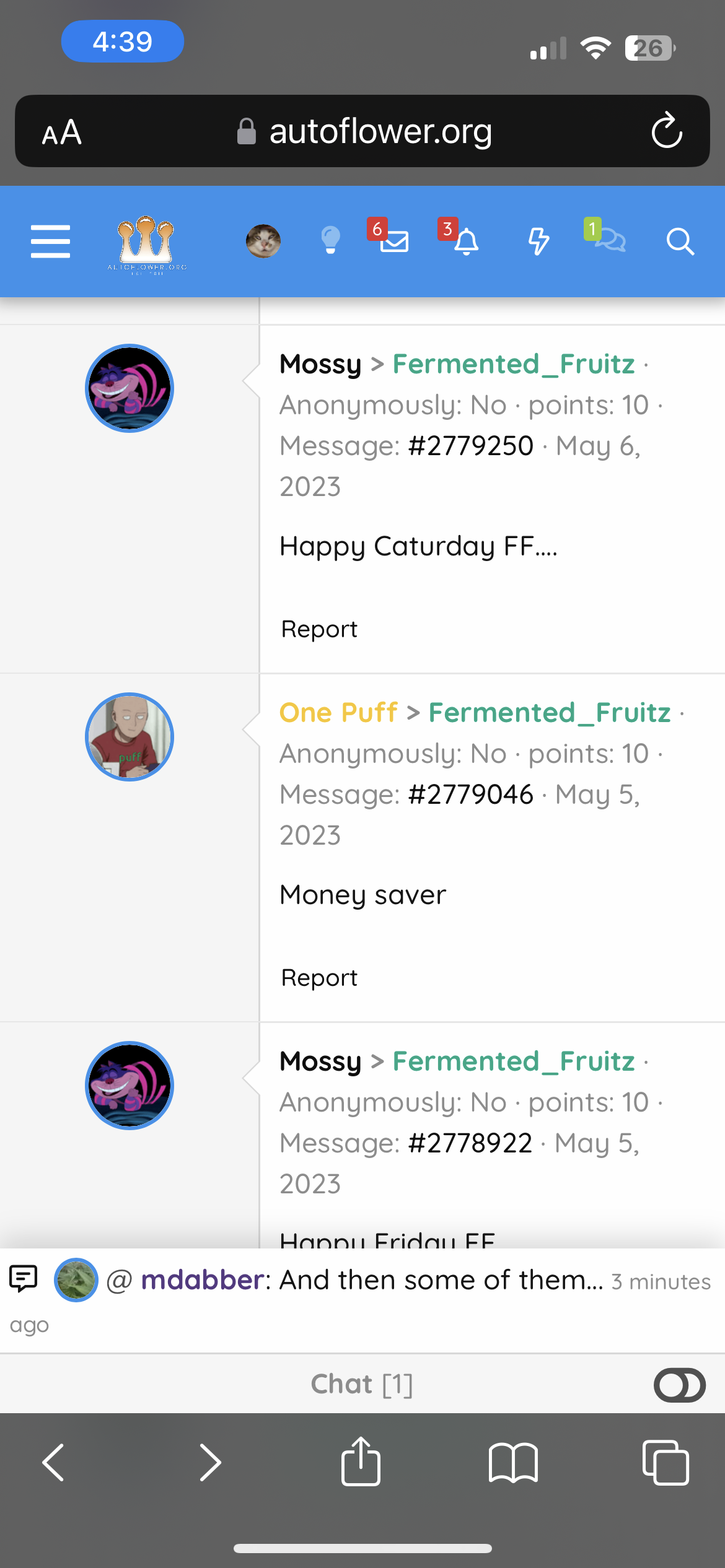
Task: Open mdabber's profile from chat
Action: (203, 1280)
